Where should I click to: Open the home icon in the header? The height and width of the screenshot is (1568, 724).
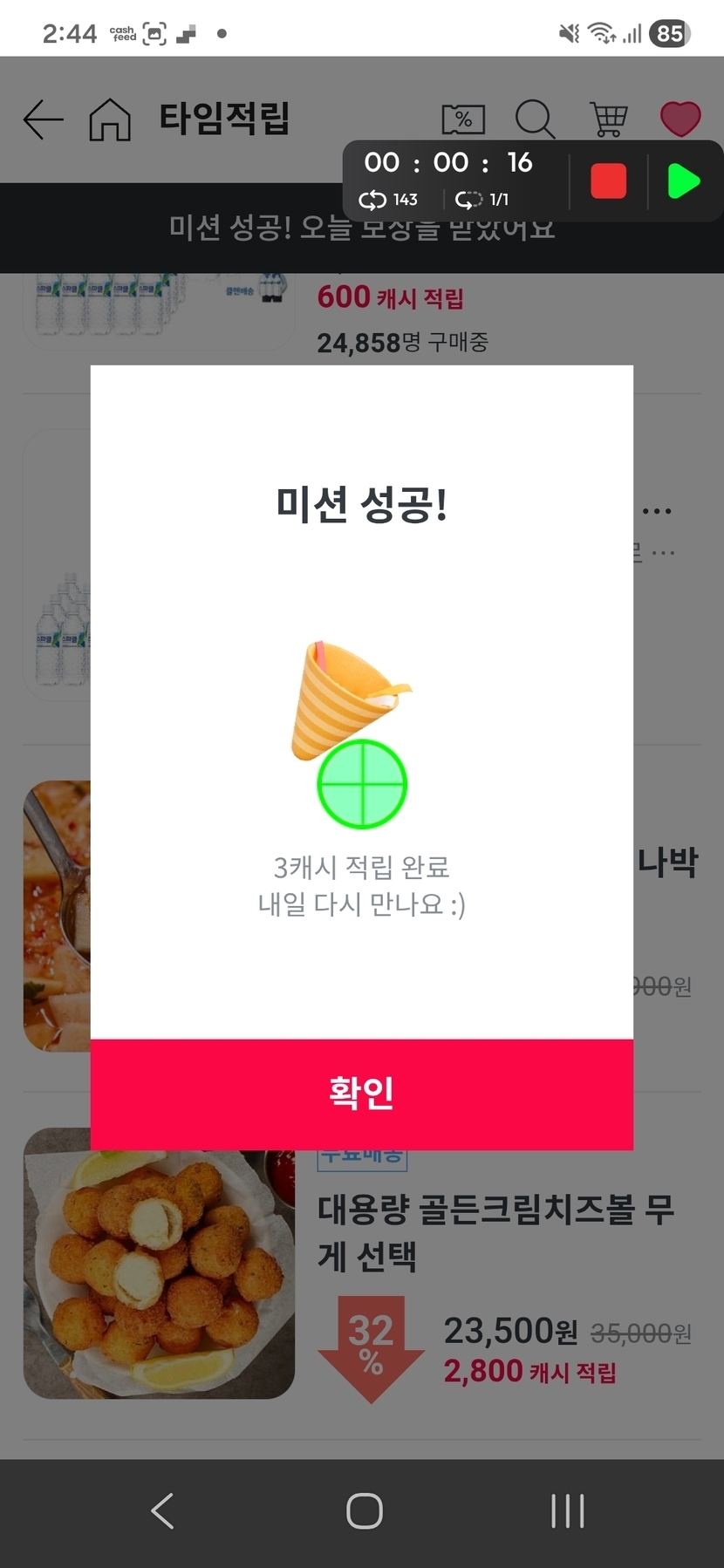(x=110, y=119)
